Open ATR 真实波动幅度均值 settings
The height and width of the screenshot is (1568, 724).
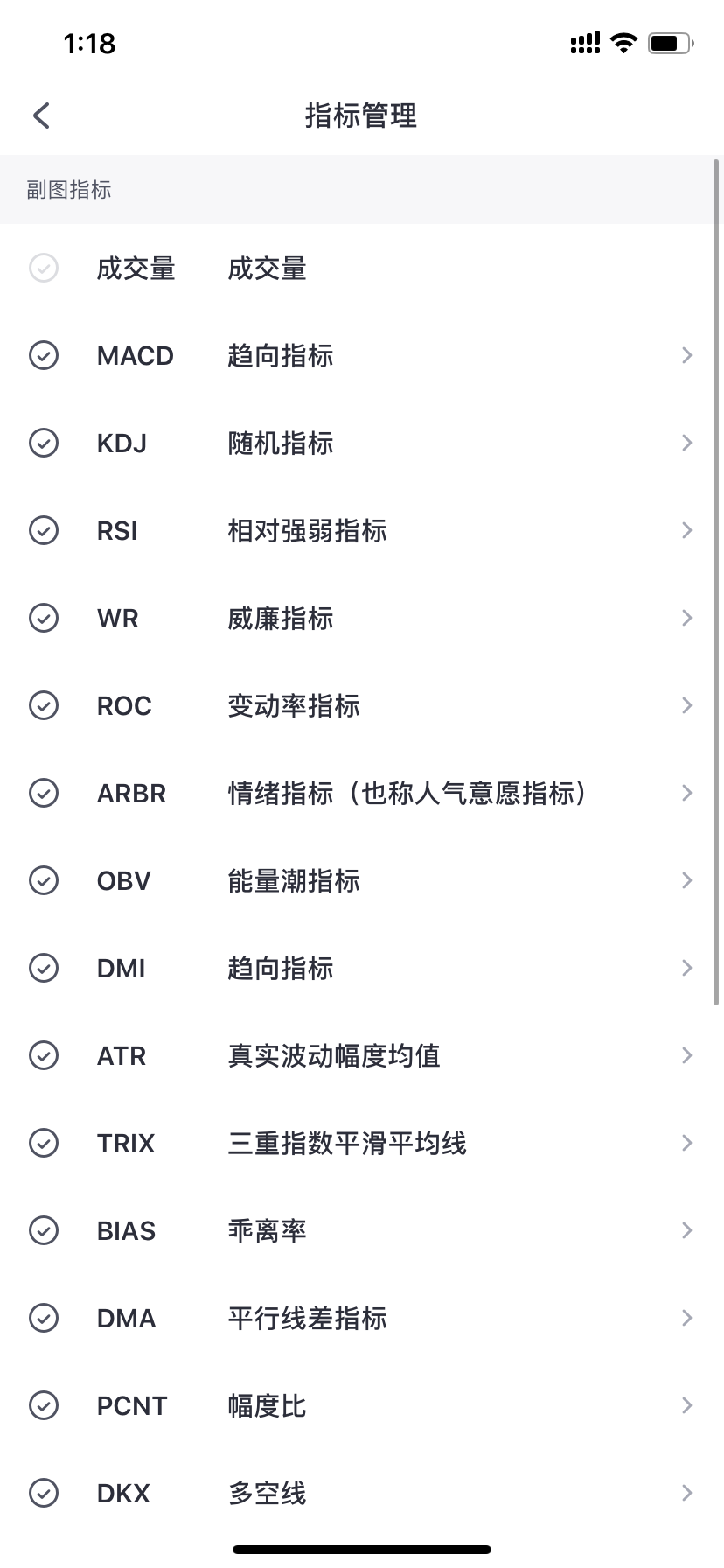click(362, 1055)
